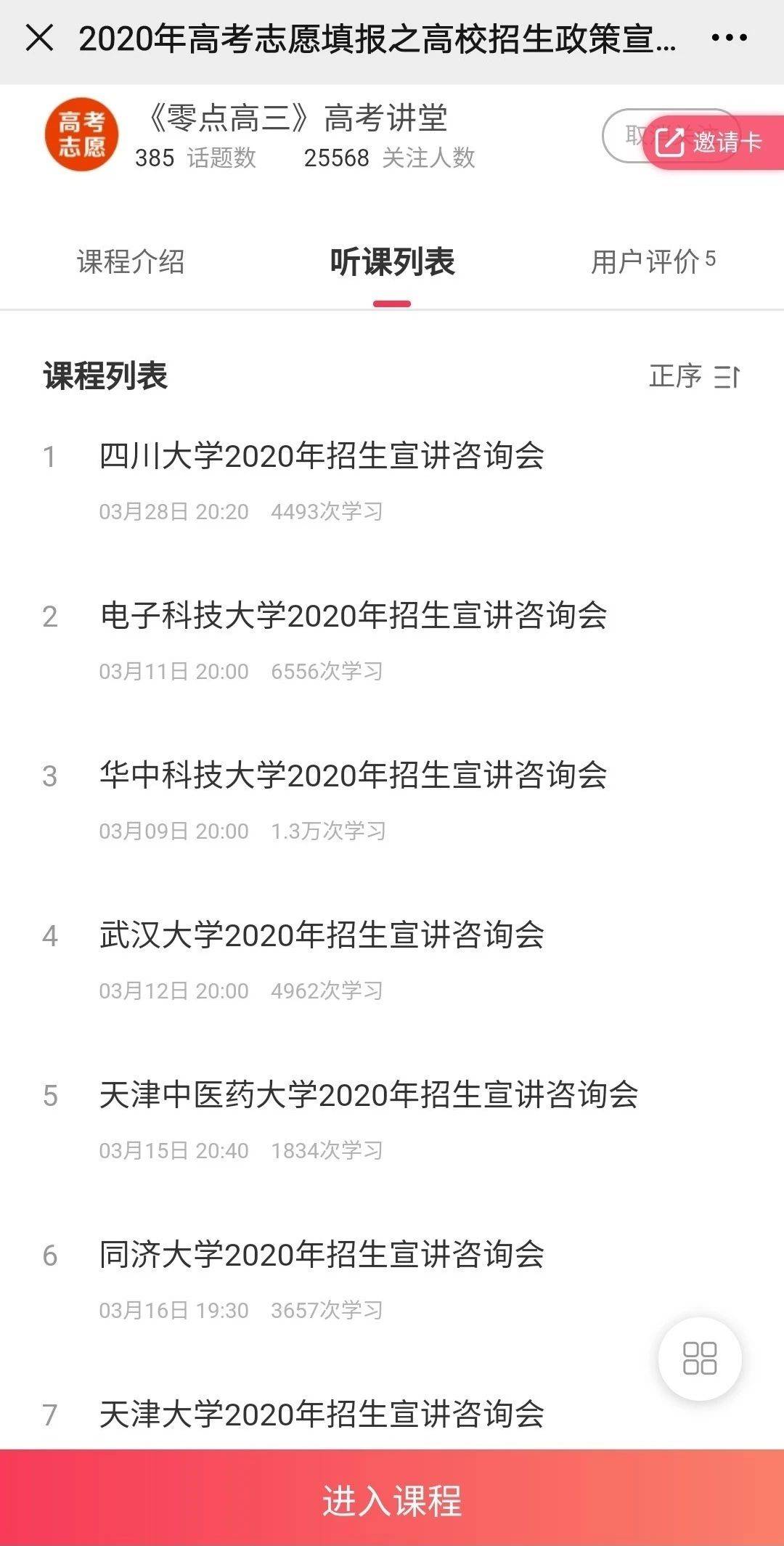Screen dimensions: 784x1546
Task: Open the 高考志愿 channel avatar
Action: tap(81, 135)
